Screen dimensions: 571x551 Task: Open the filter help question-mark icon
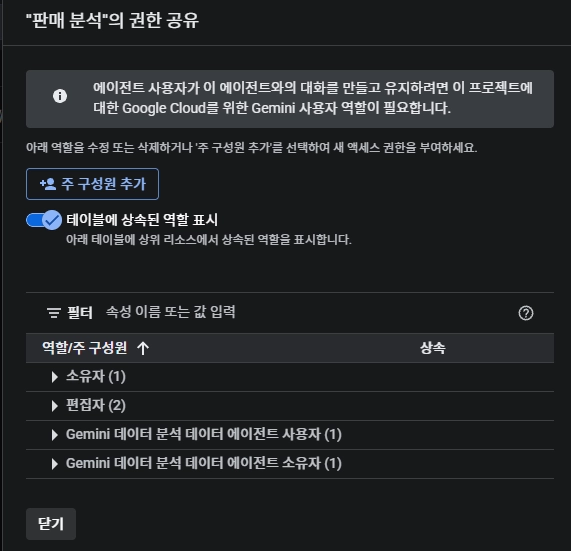(x=525, y=313)
